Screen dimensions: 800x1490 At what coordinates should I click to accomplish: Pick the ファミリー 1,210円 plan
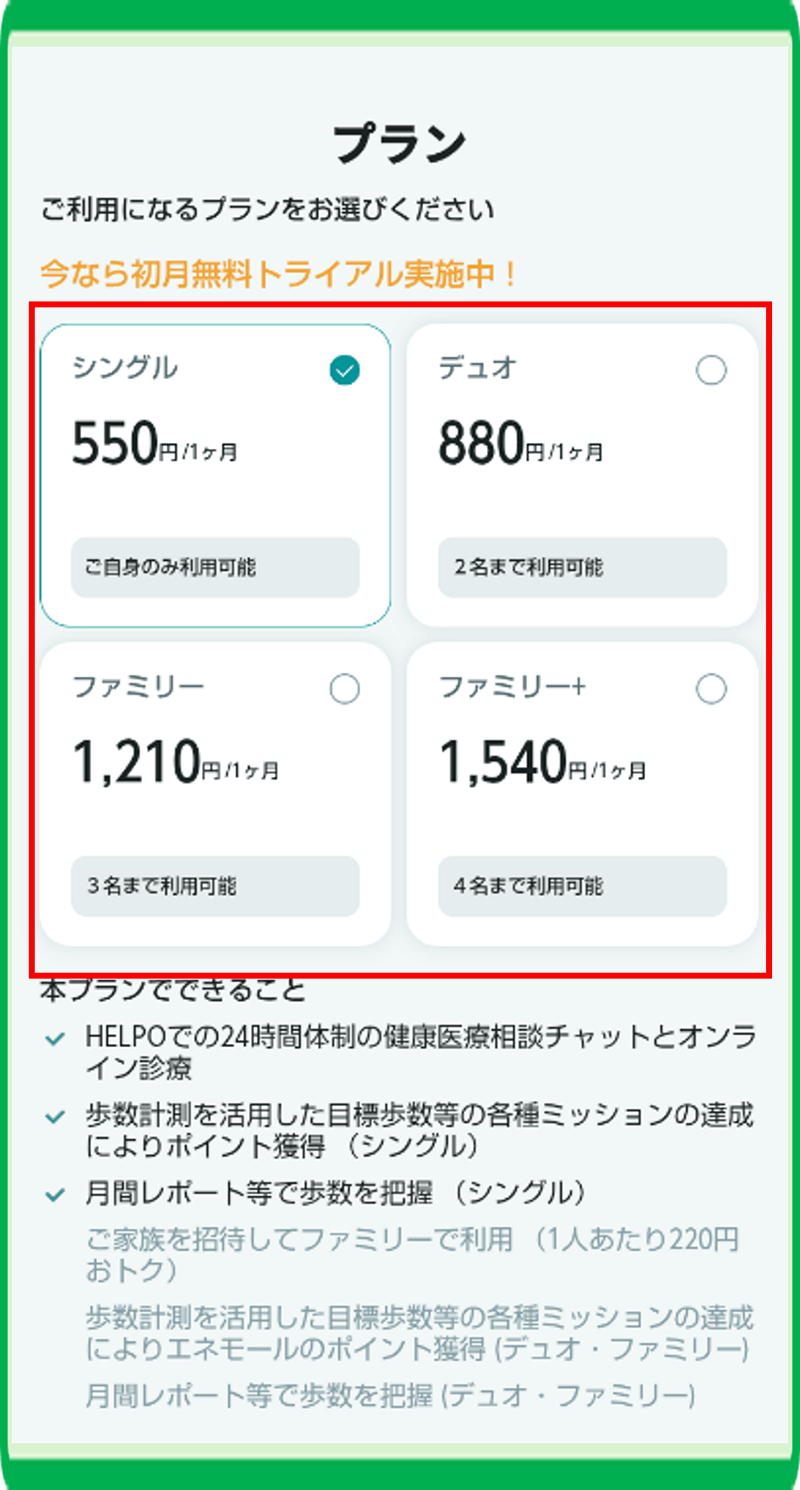215,794
